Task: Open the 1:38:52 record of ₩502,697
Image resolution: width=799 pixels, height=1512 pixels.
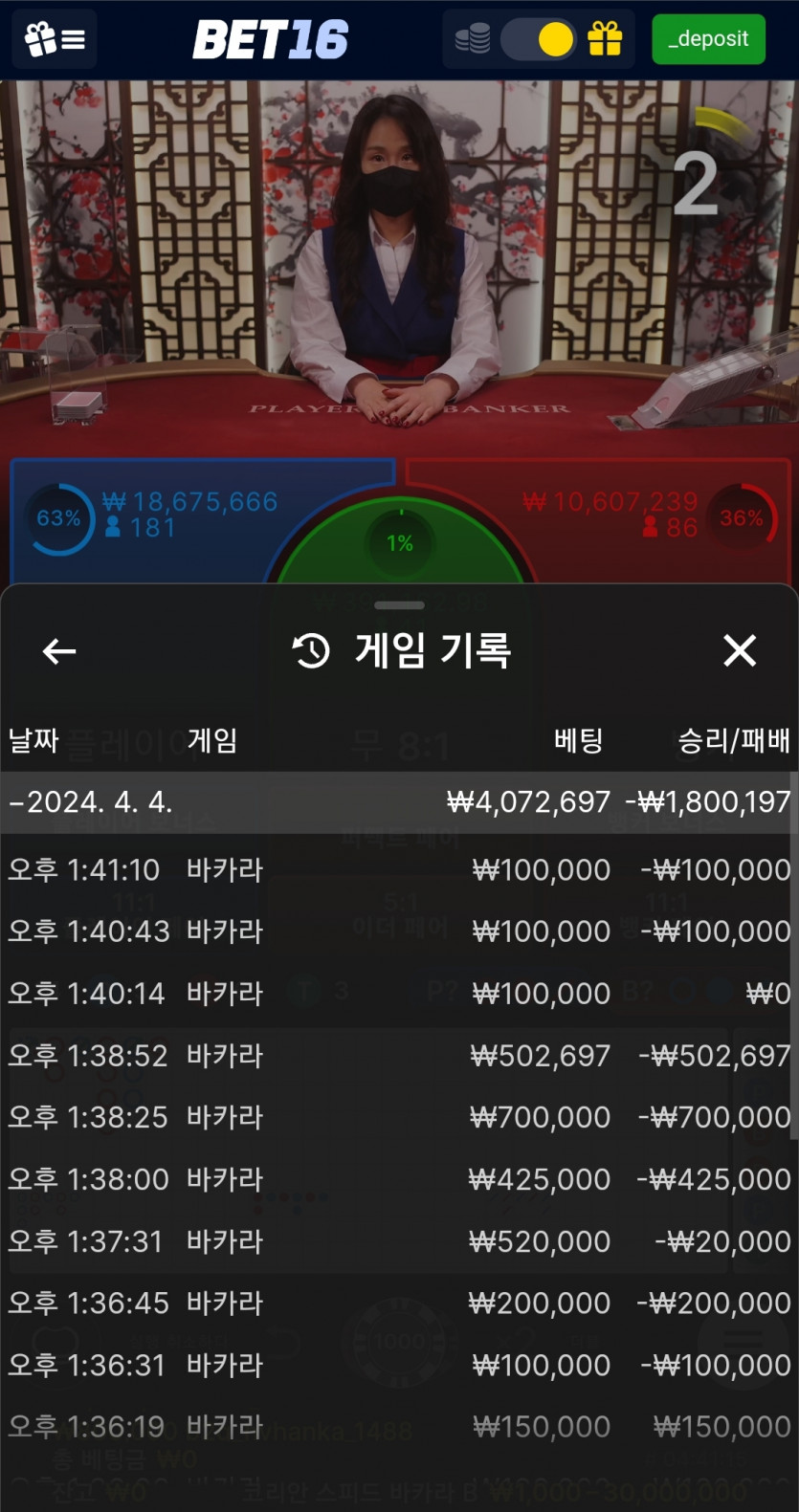Action: click(x=399, y=1055)
